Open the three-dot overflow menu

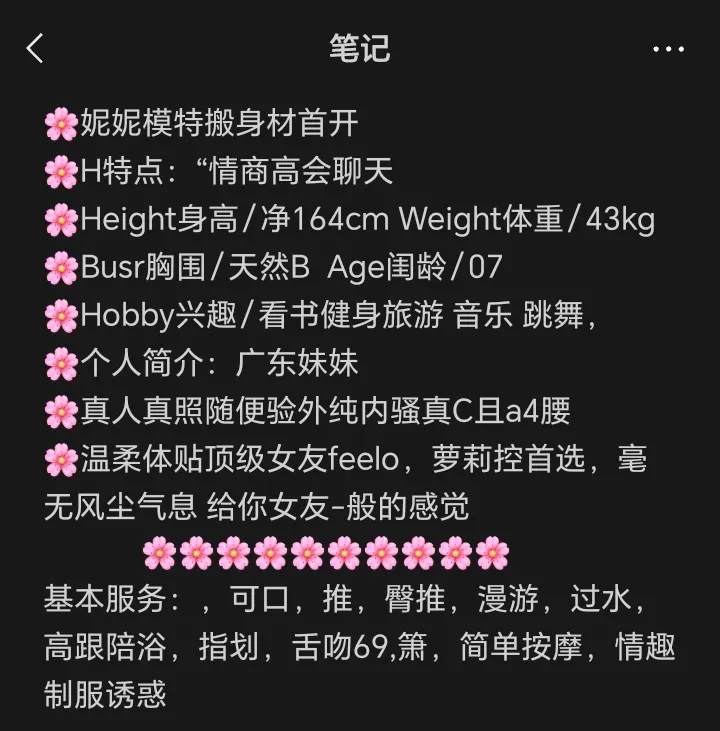(668, 49)
